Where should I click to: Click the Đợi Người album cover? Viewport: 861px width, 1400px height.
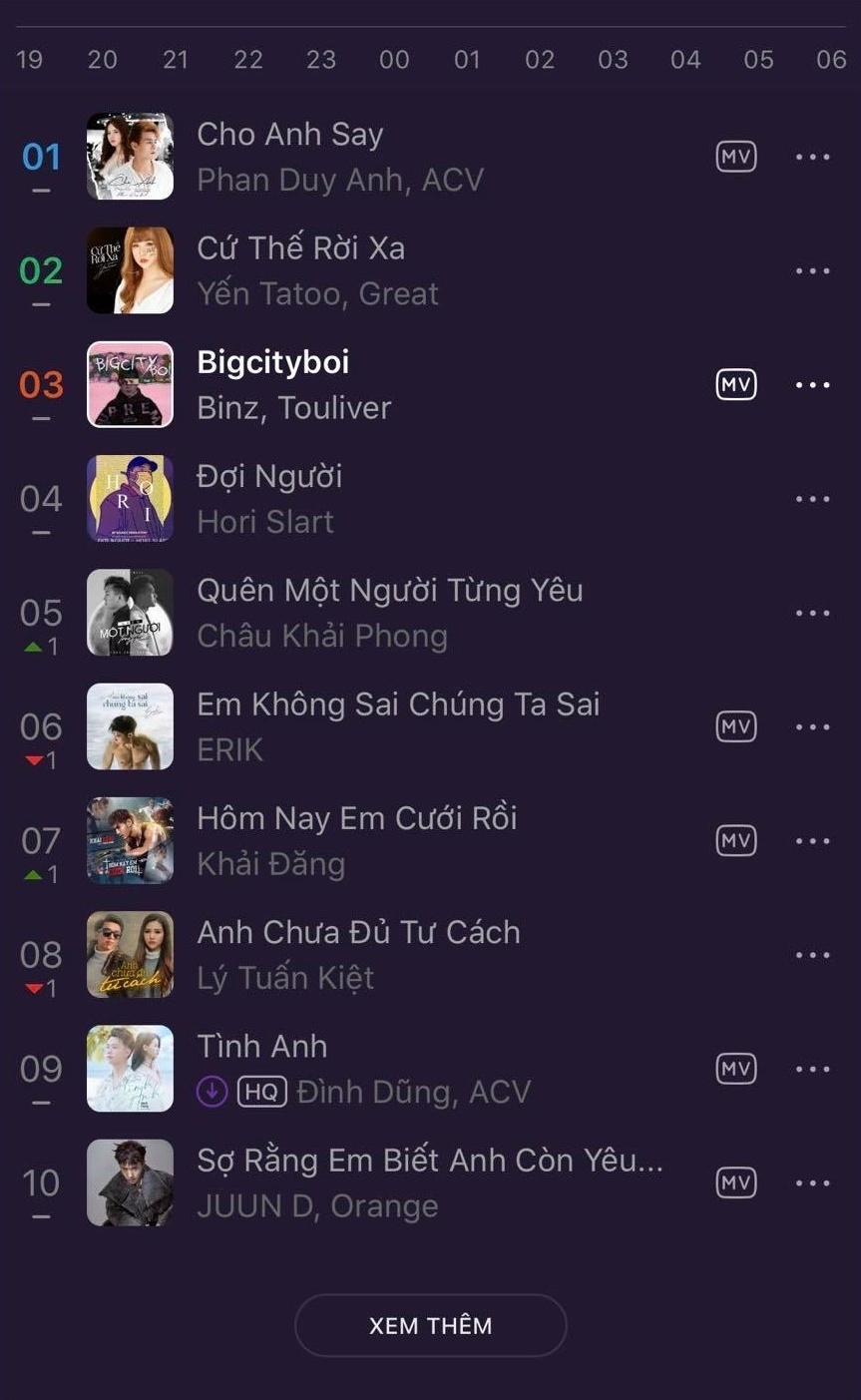[129, 499]
